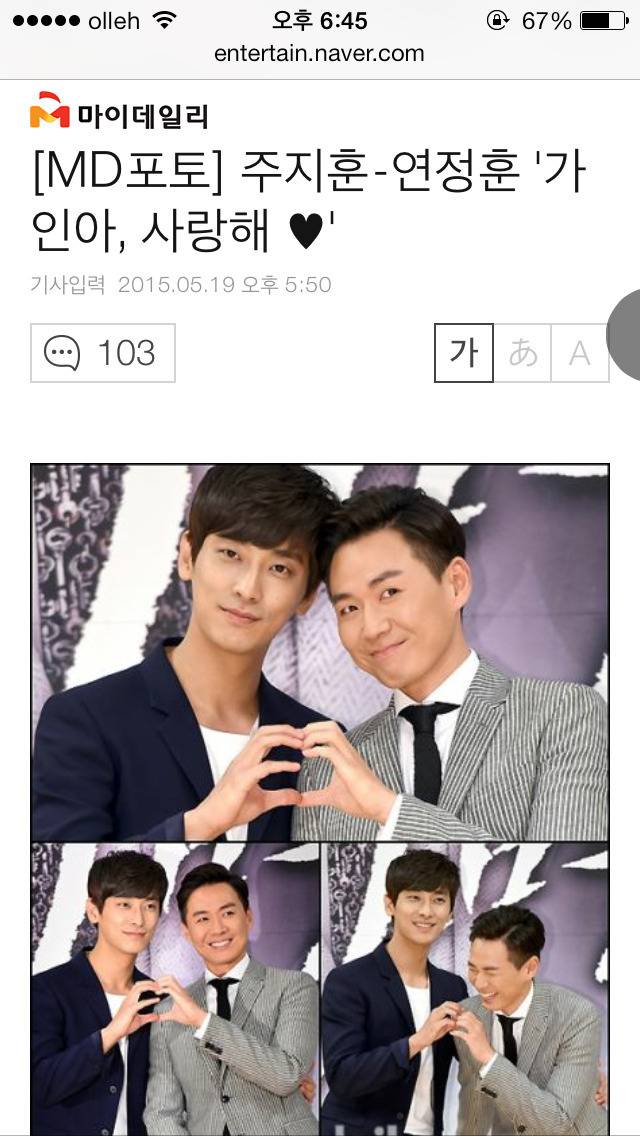Open the article photo collage
The image size is (640, 1136).
click(319, 798)
